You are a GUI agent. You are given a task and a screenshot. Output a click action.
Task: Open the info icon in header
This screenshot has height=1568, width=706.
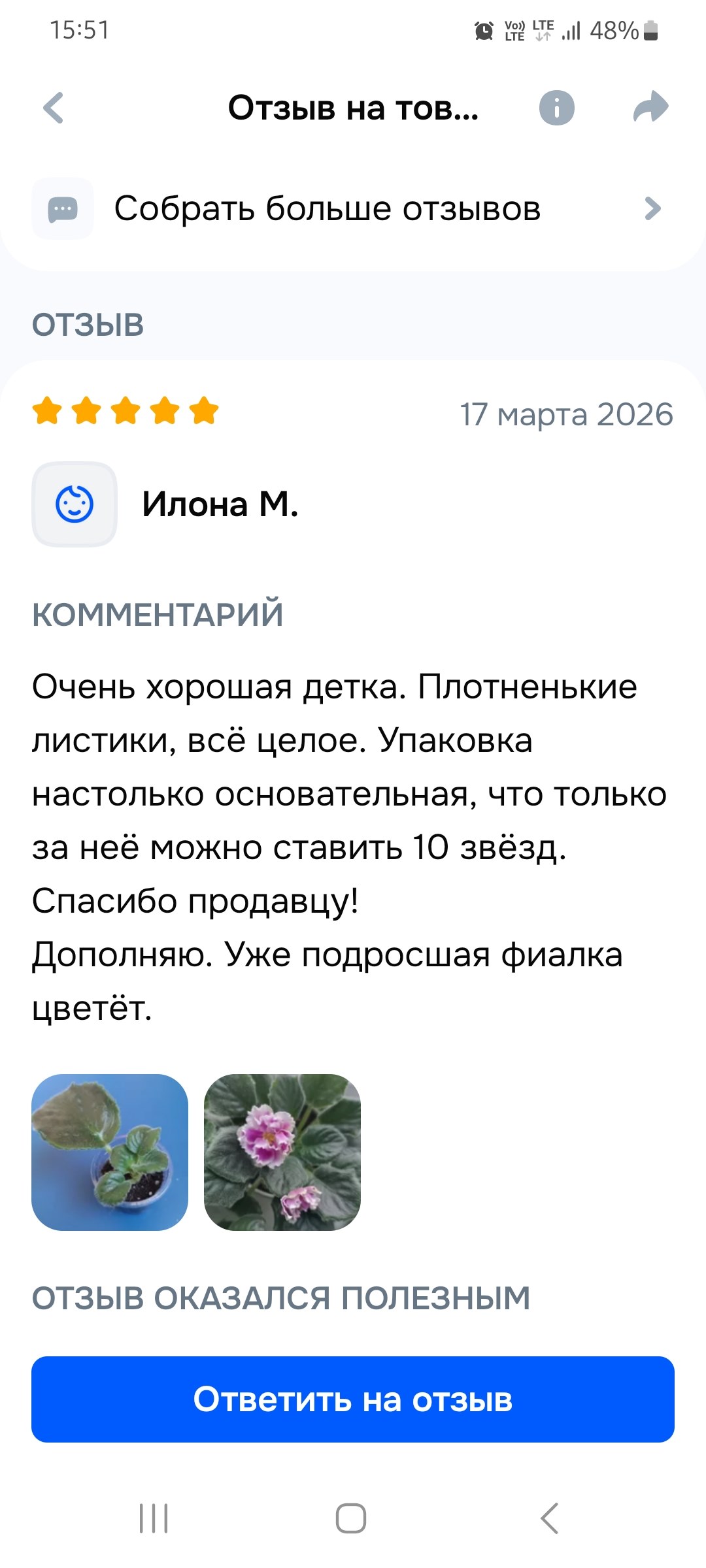tap(556, 108)
